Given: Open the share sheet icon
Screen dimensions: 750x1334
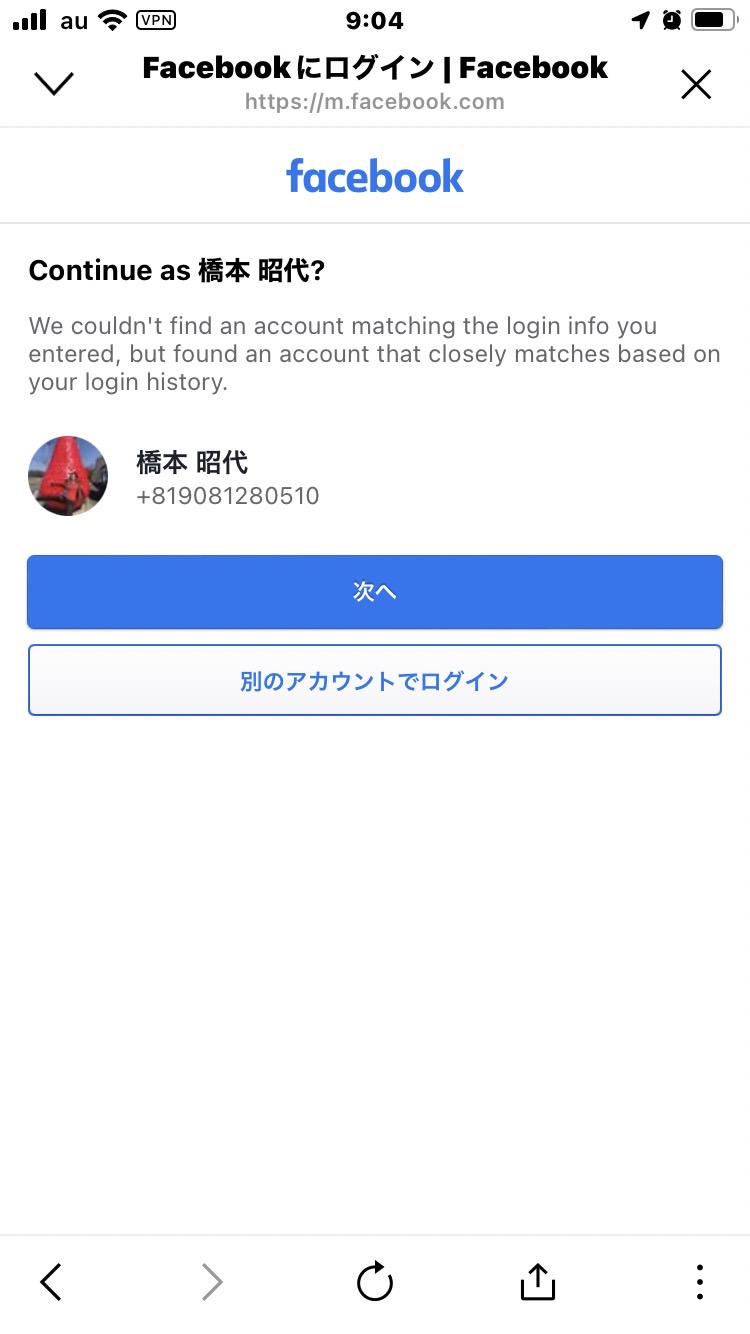Looking at the screenshot, I should click(x=537, y=1281).
